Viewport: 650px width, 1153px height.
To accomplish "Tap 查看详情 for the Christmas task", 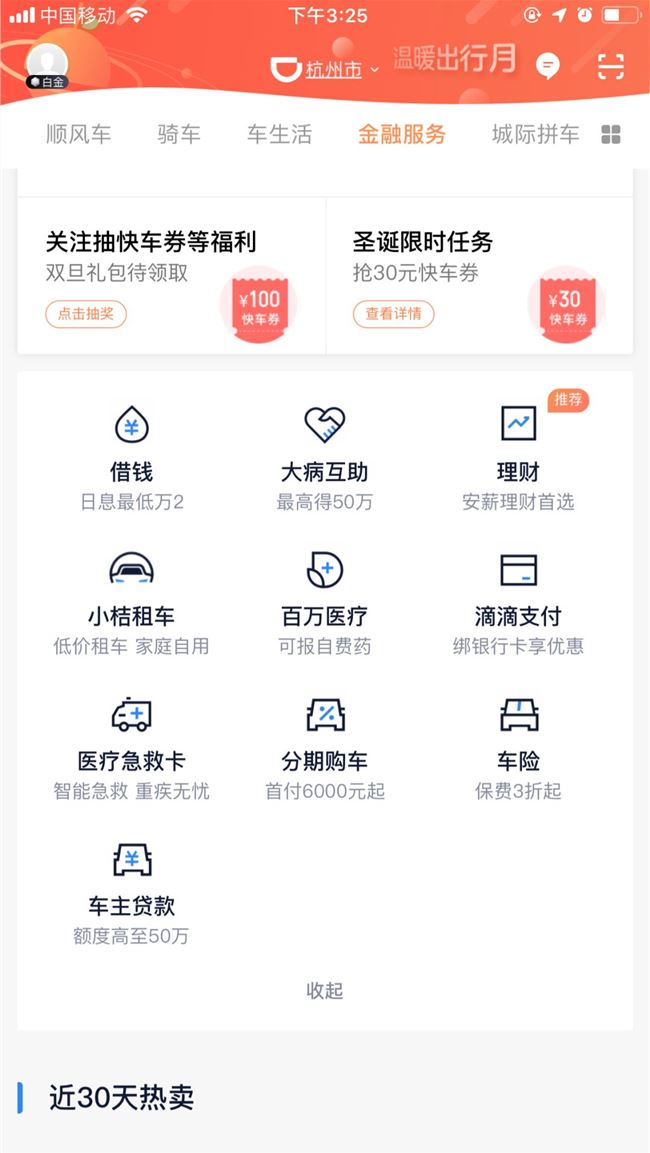I will point(393,313).
